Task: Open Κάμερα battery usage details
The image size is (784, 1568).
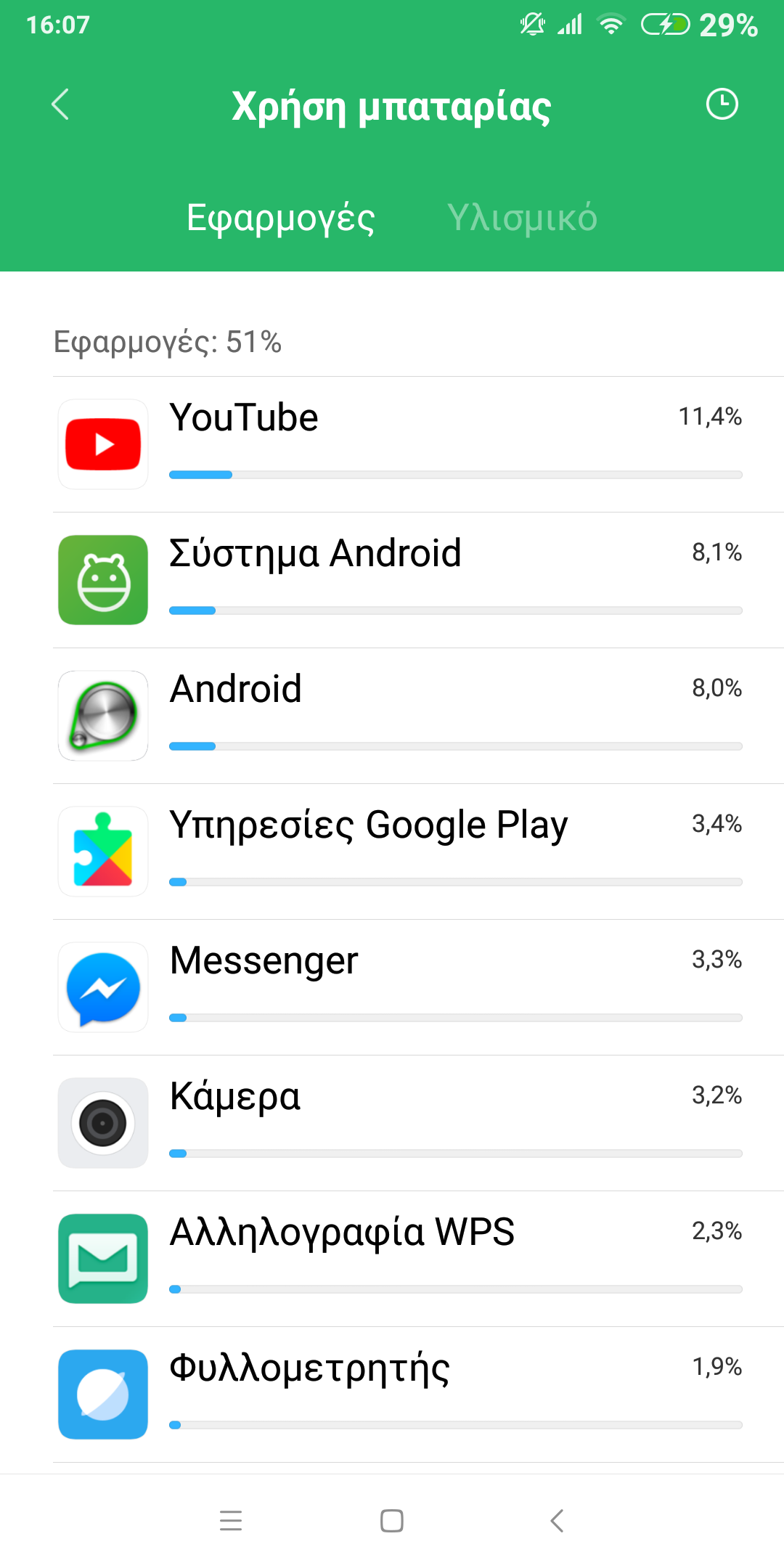Action: point(418,1123)
